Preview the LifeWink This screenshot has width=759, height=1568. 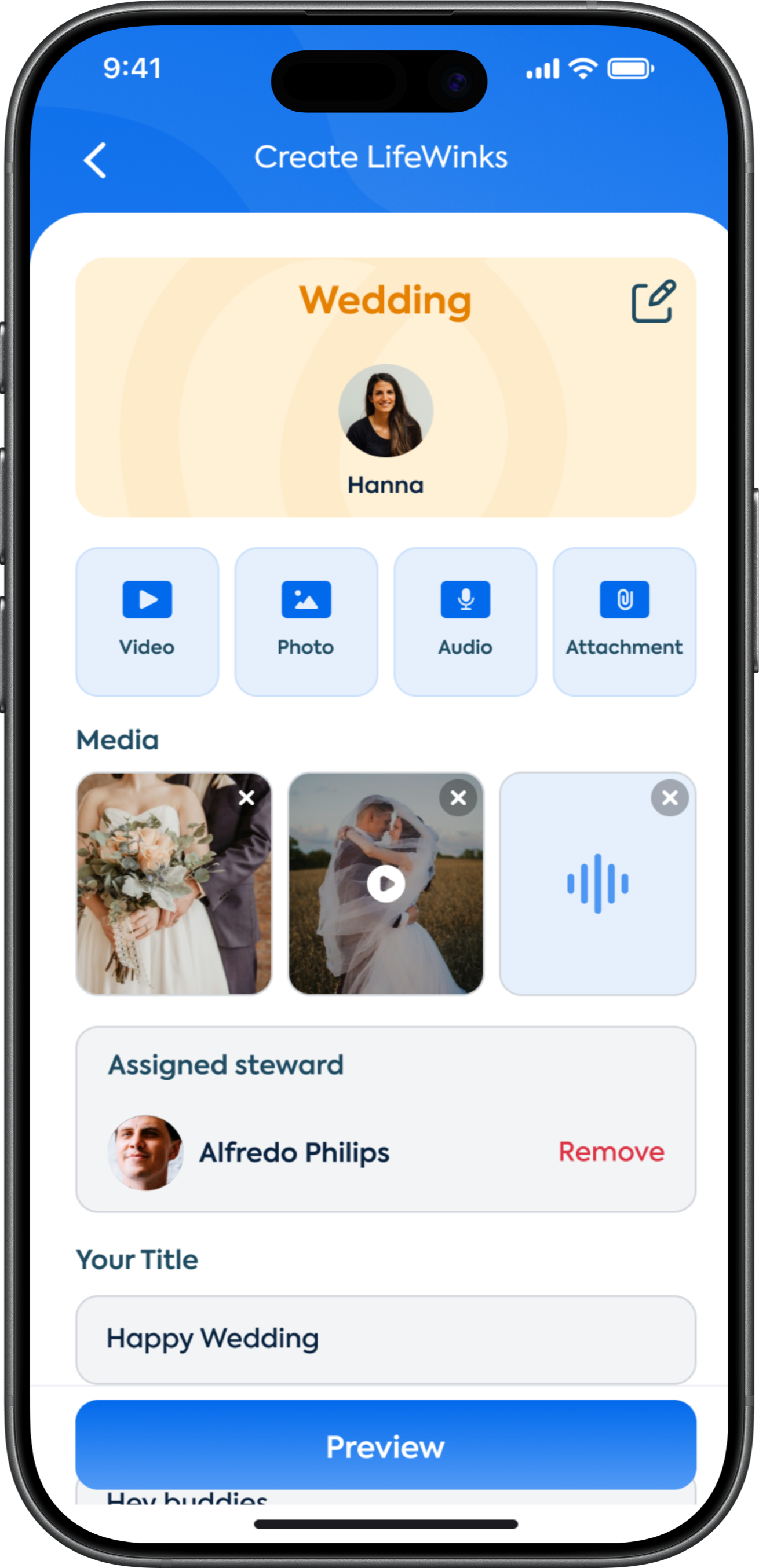[385, 1446]
